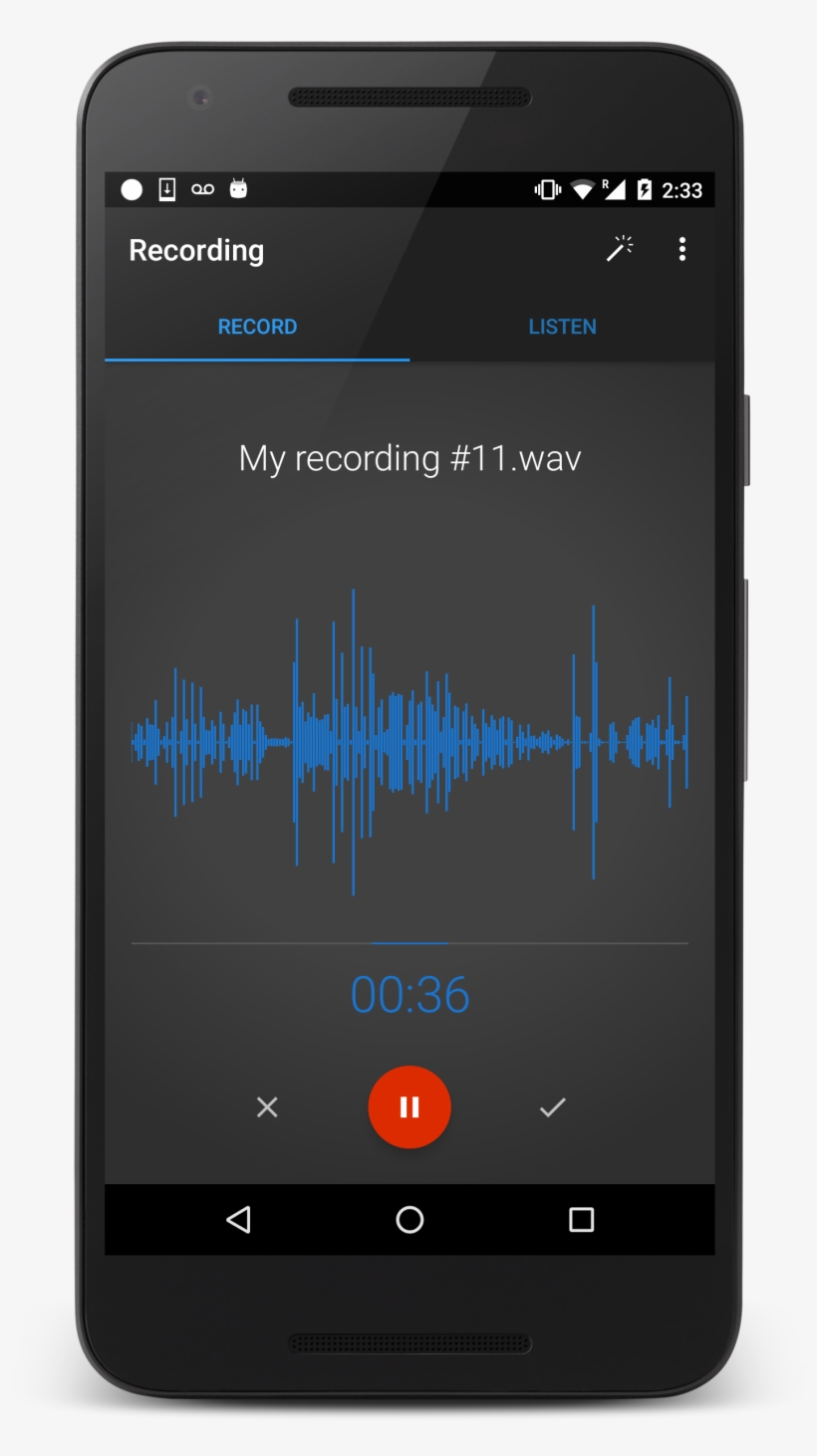Tap the voicemail icon in the status bar

tap(202, 188)
